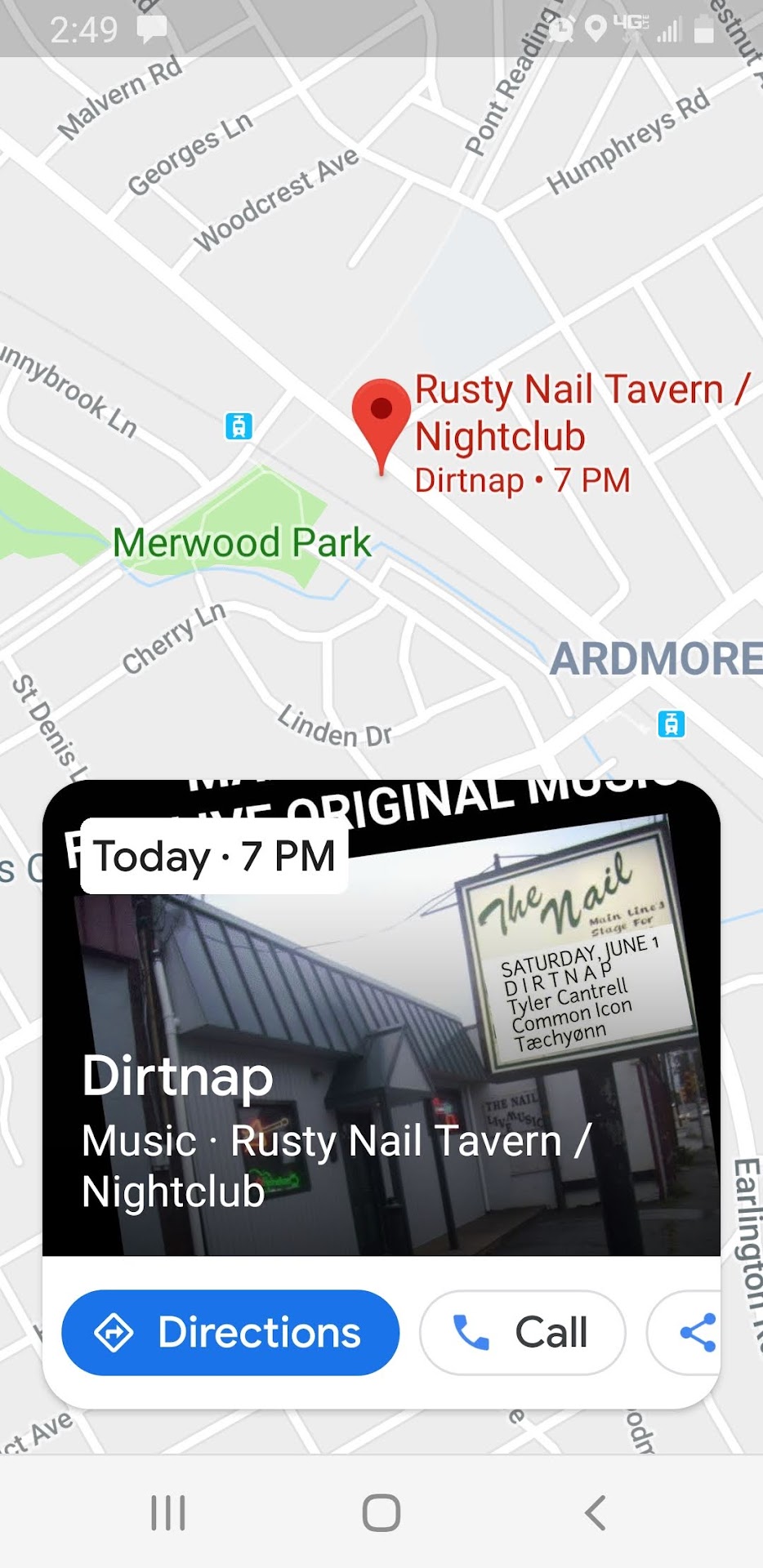Go to the home screen

coord(381,1512)
